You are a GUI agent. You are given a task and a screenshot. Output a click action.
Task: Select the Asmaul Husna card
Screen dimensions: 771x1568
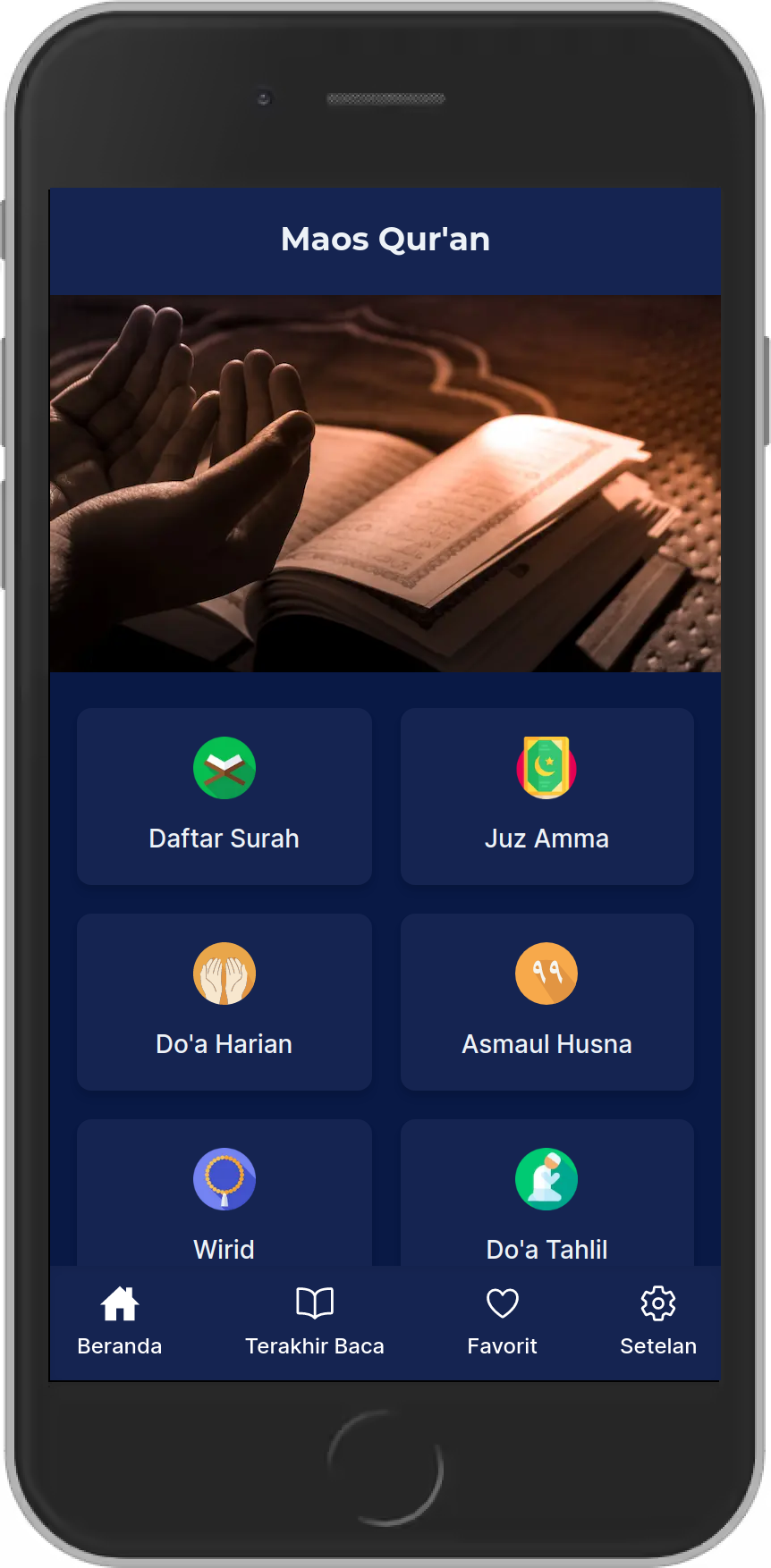tap(546, 1001)
